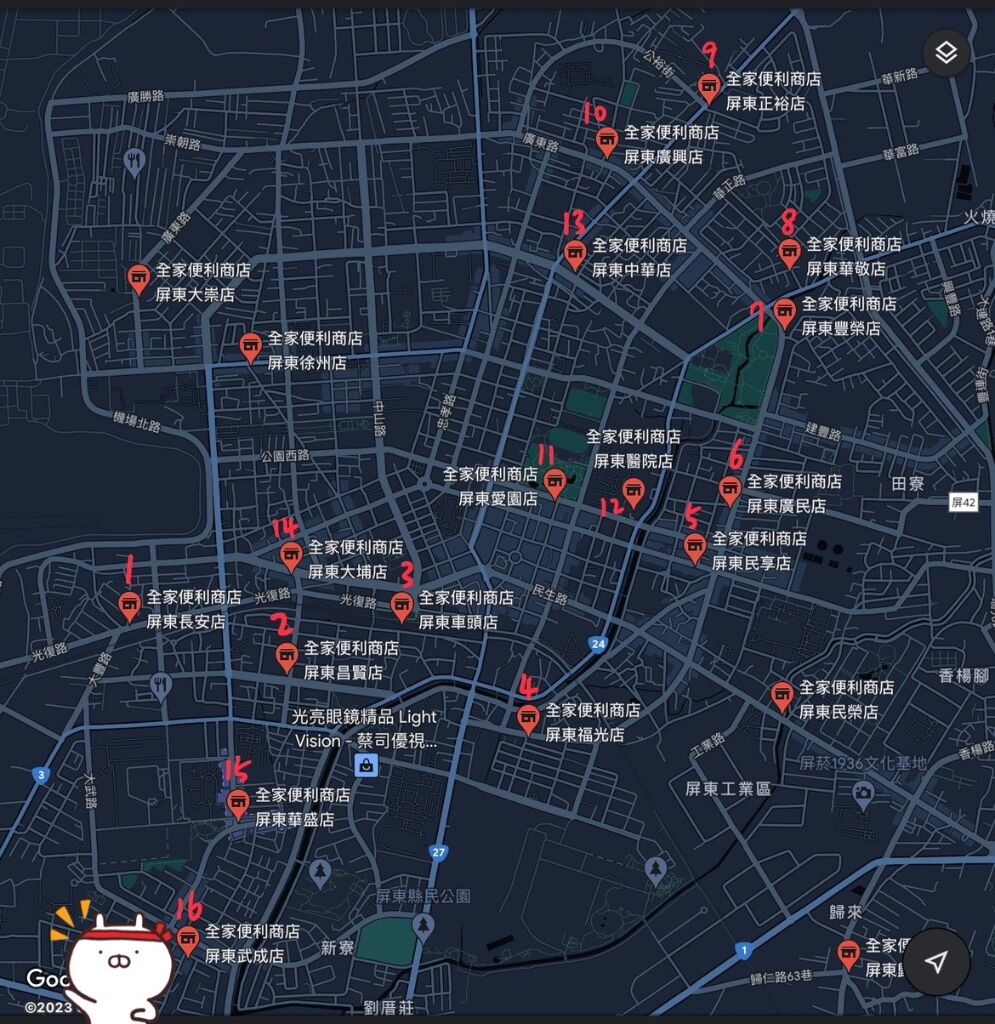The height and width of the screenshot is (1024, 995).
Task: Tap the 屏東廣興店 map marker
Action: tap(606, 141)
